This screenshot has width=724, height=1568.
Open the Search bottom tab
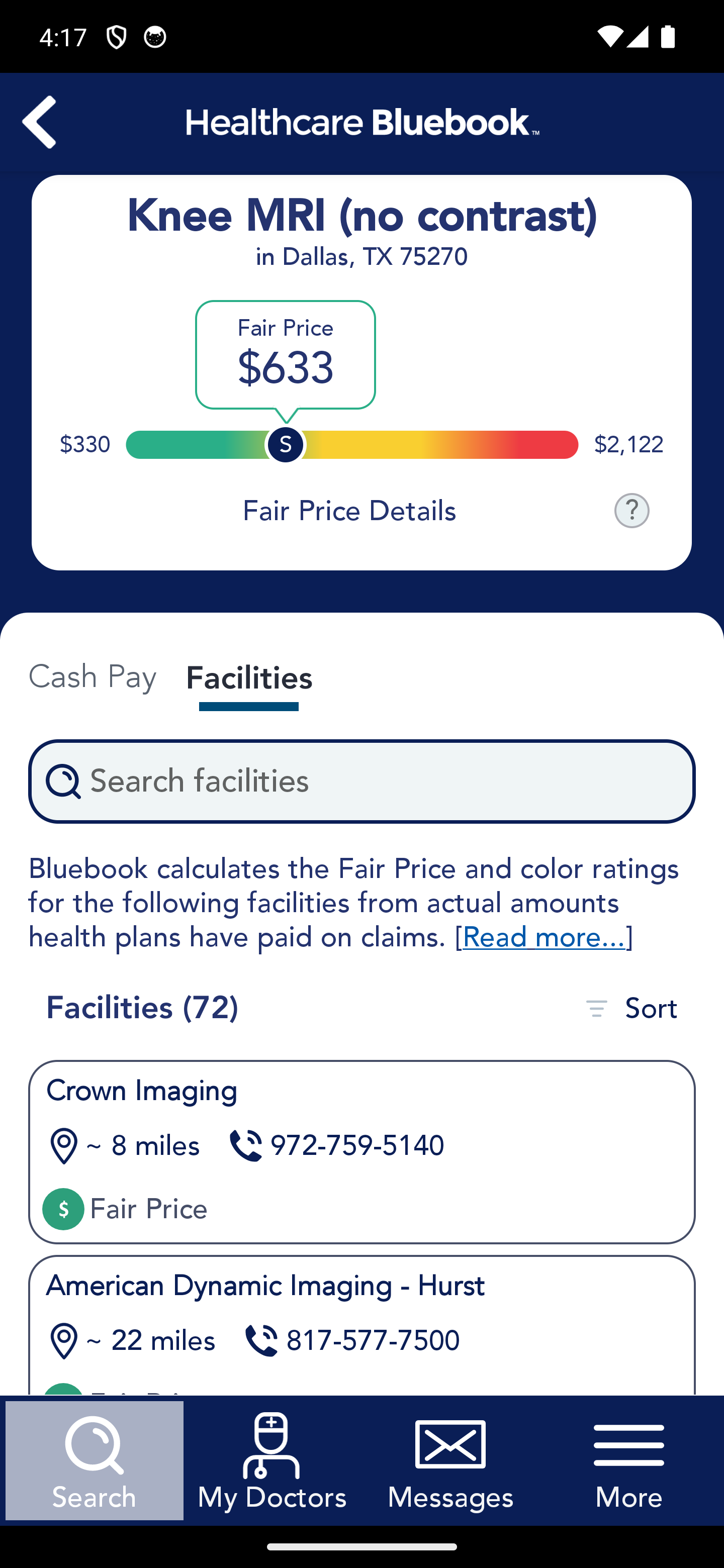(95, 1460)
